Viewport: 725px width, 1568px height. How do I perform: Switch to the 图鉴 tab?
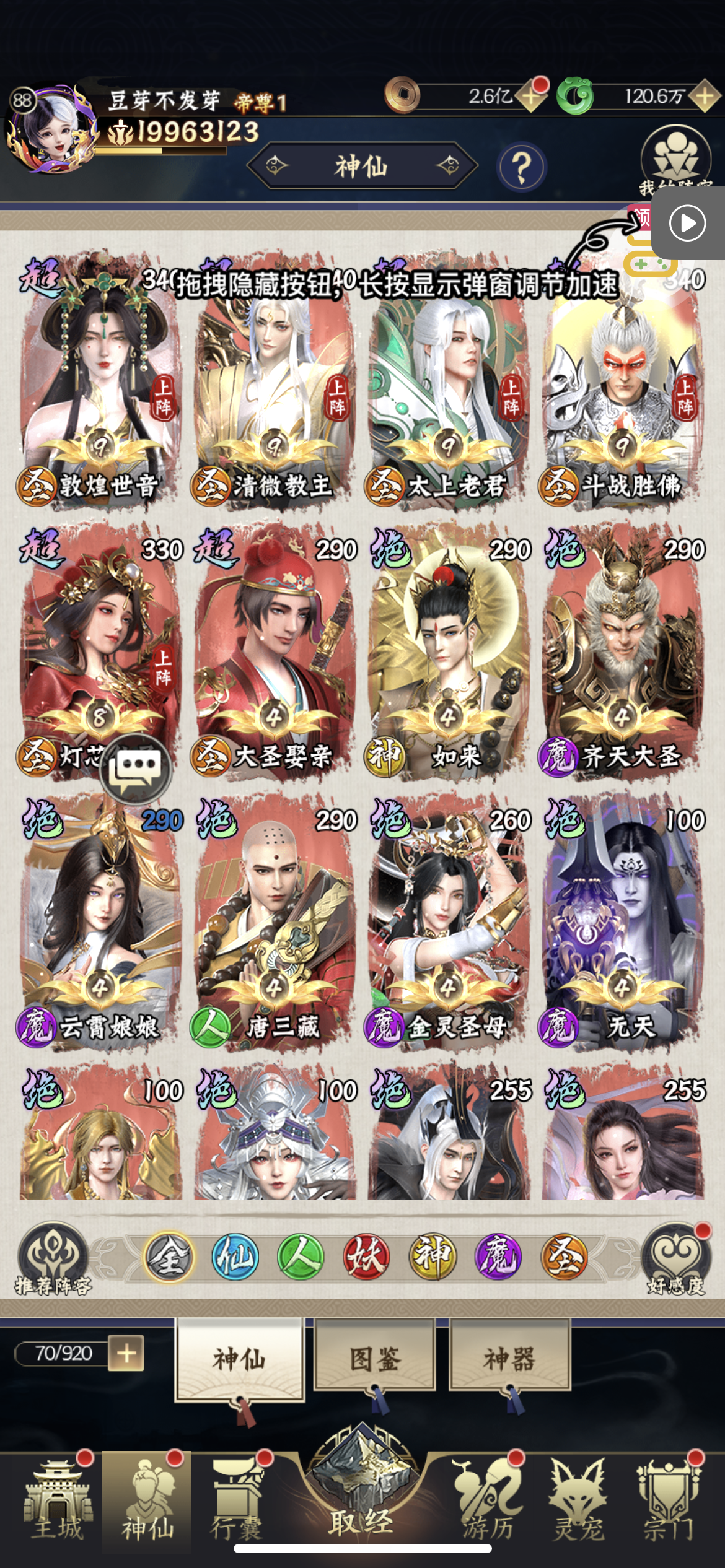click(x=375, y=1359)
